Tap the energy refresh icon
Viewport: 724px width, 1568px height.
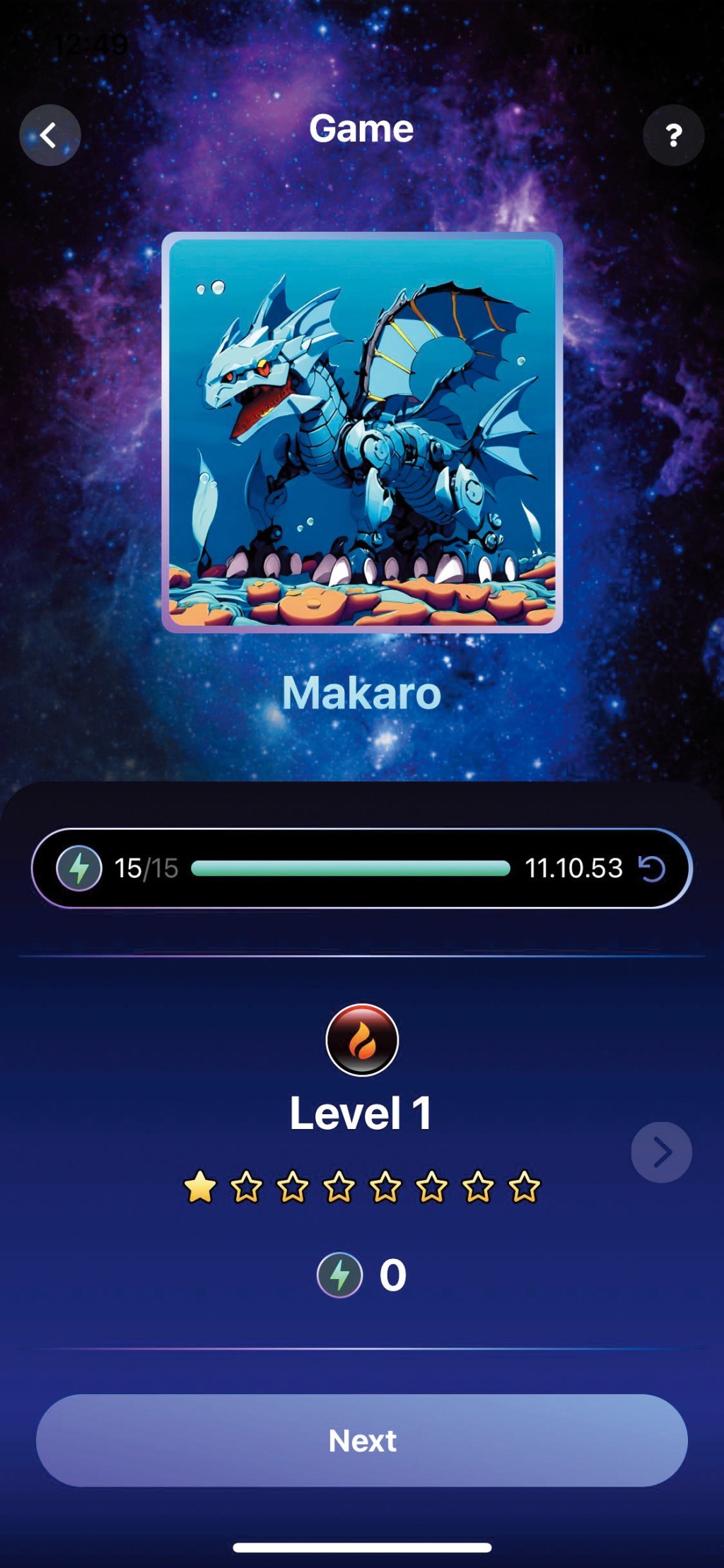tap(651, 868)
